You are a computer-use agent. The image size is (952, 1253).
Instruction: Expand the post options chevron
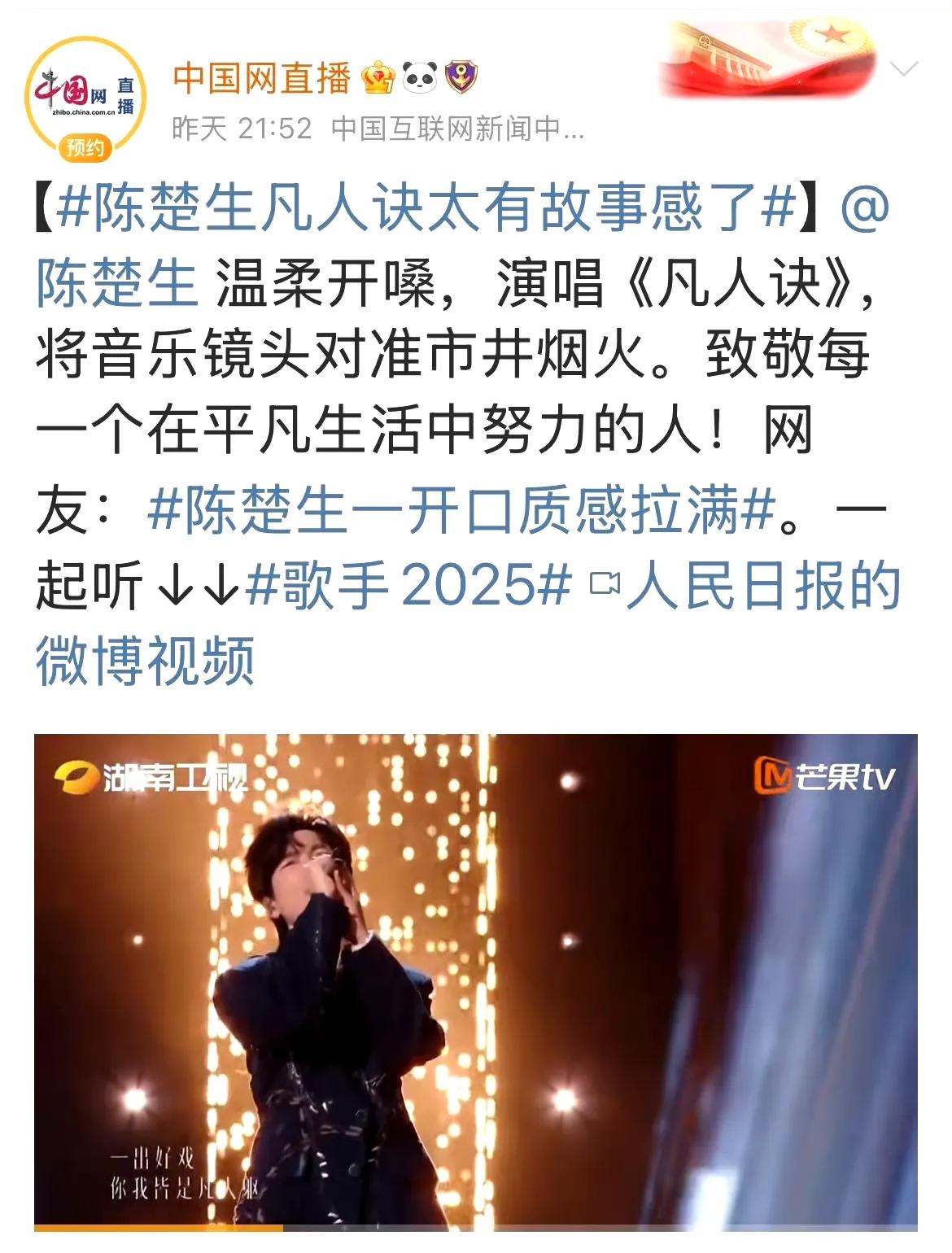904,70
